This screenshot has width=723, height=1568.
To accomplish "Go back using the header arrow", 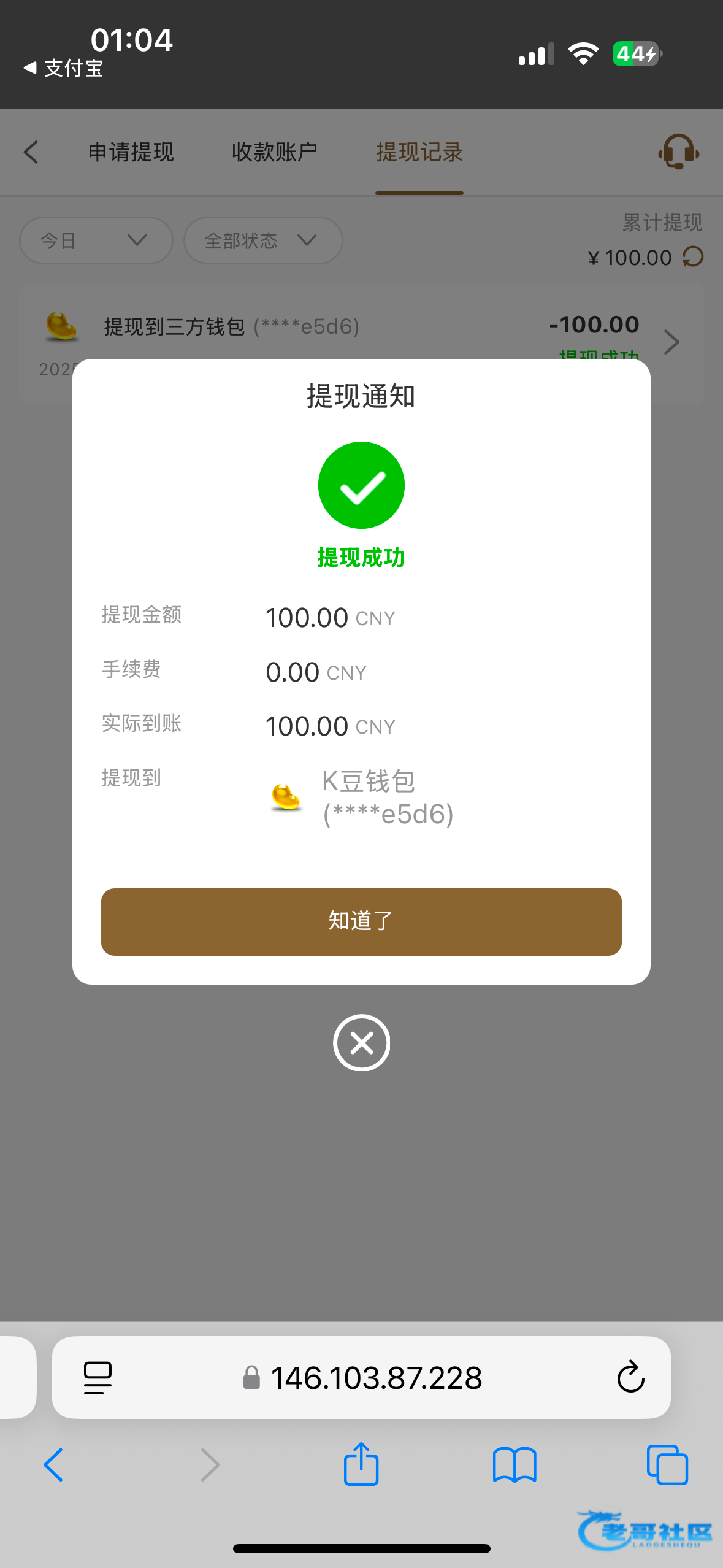I will [x=31, y=152].
